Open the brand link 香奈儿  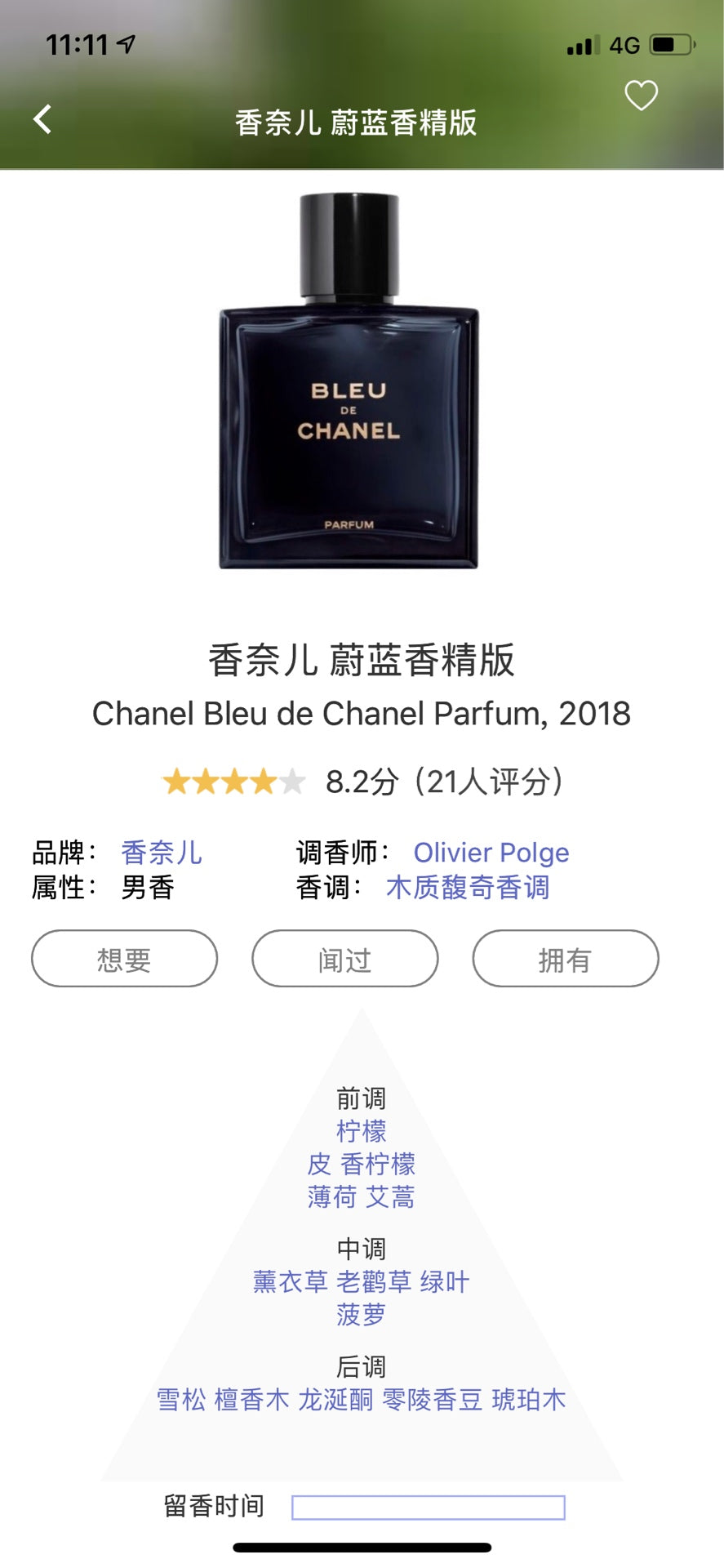(162, 853)
